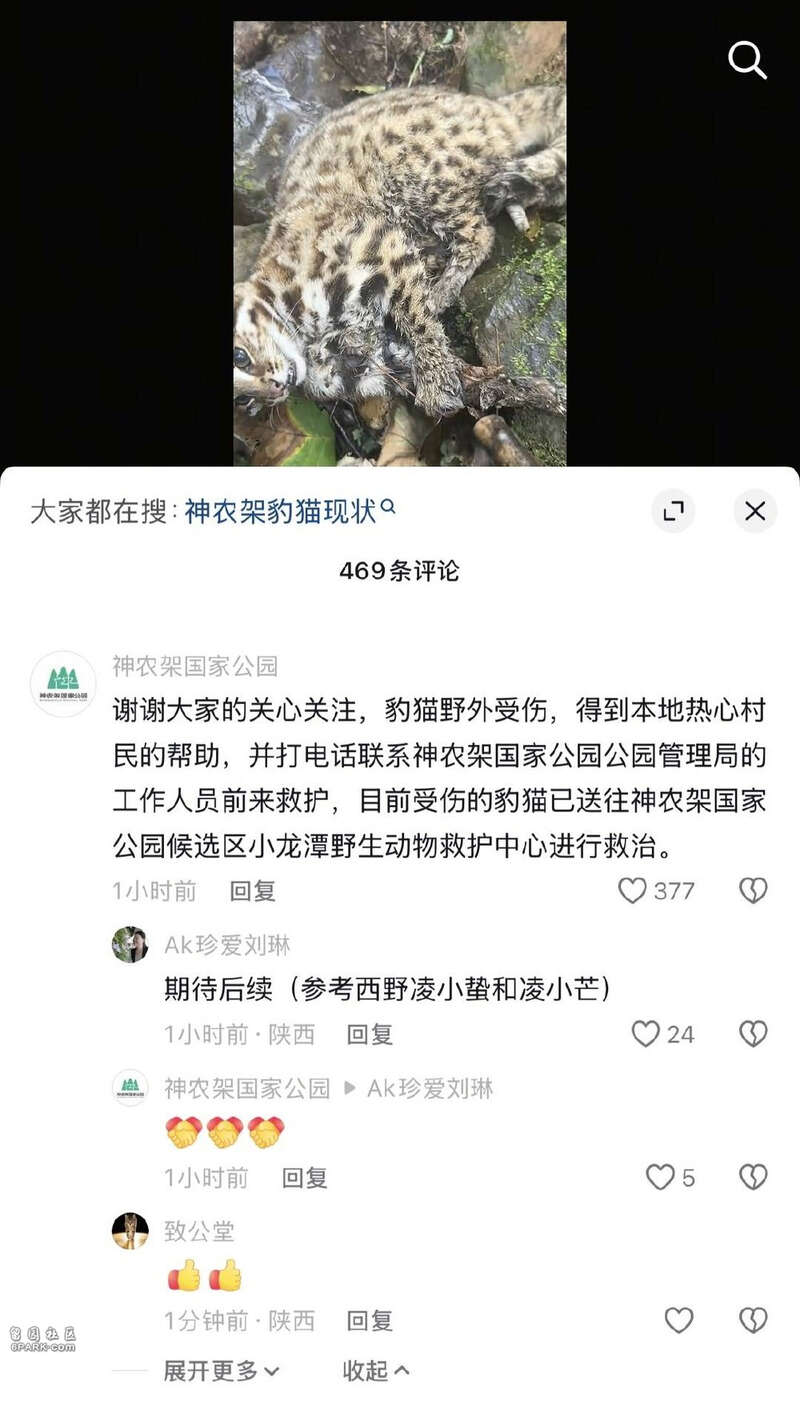Screen dimensions: 800x1405
Task: Like Ak珍爱刘琳's comment 期待后续
Action: pos(647,1034)
